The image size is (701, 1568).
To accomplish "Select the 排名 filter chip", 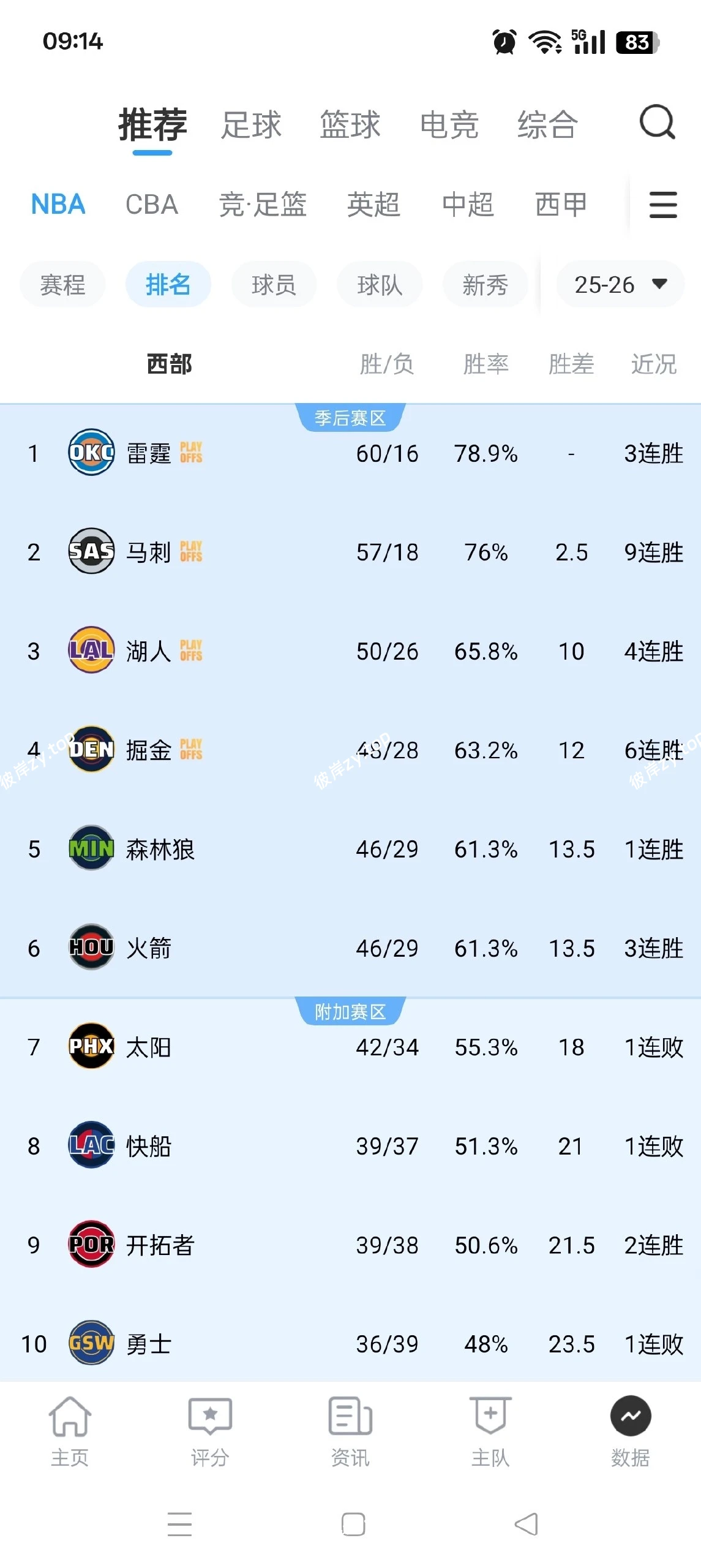I will 168,284.
